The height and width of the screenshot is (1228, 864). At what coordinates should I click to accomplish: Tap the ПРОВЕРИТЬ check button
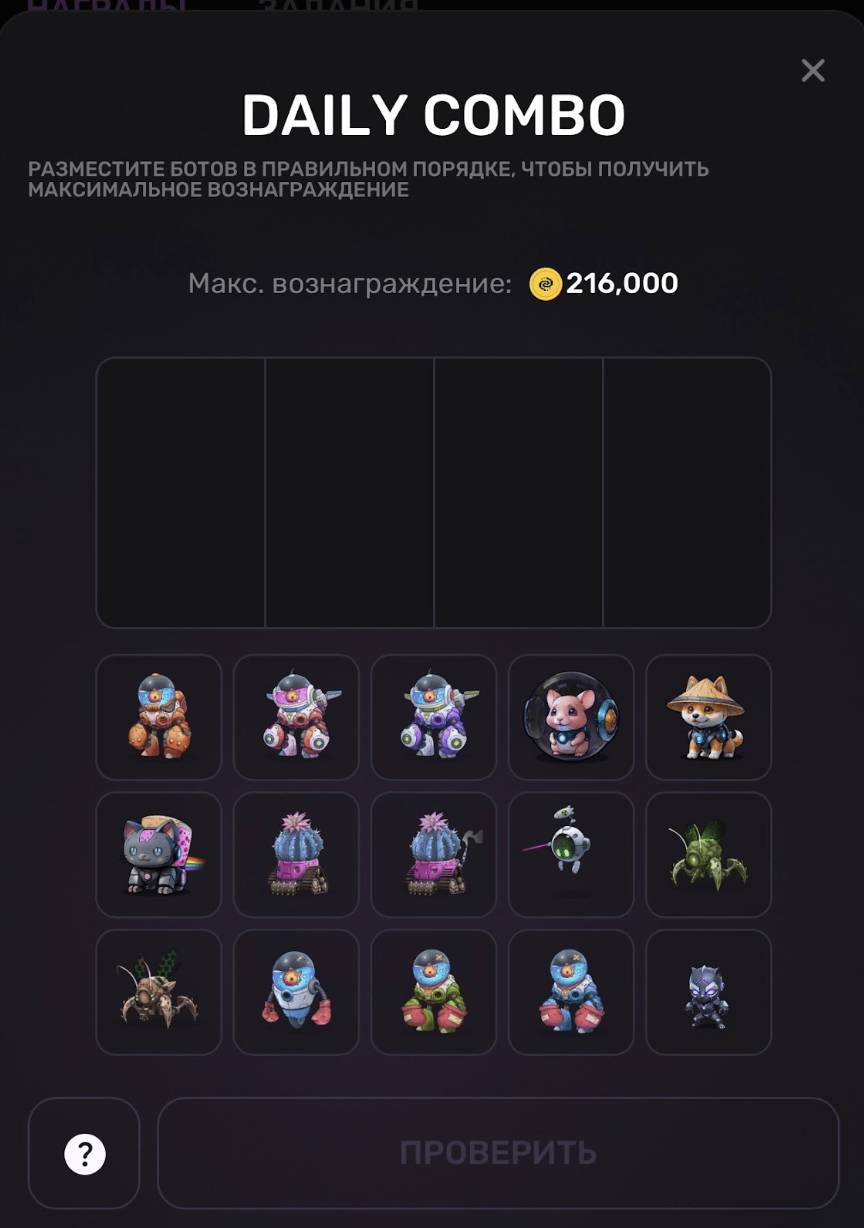498,1153
